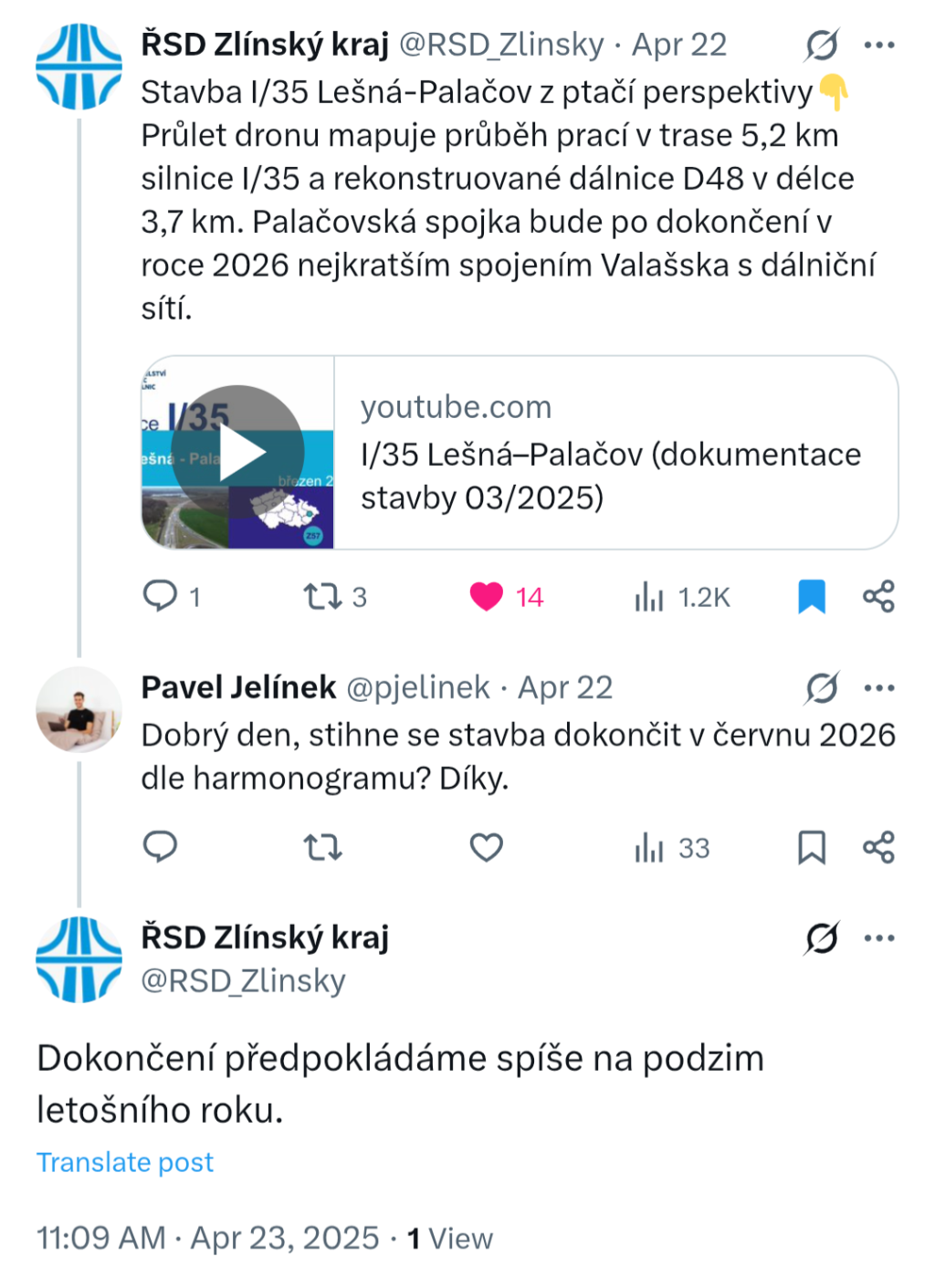935x1288 pixels.
Task: Like Pavel Jelínek's reply
Action: 485,848
